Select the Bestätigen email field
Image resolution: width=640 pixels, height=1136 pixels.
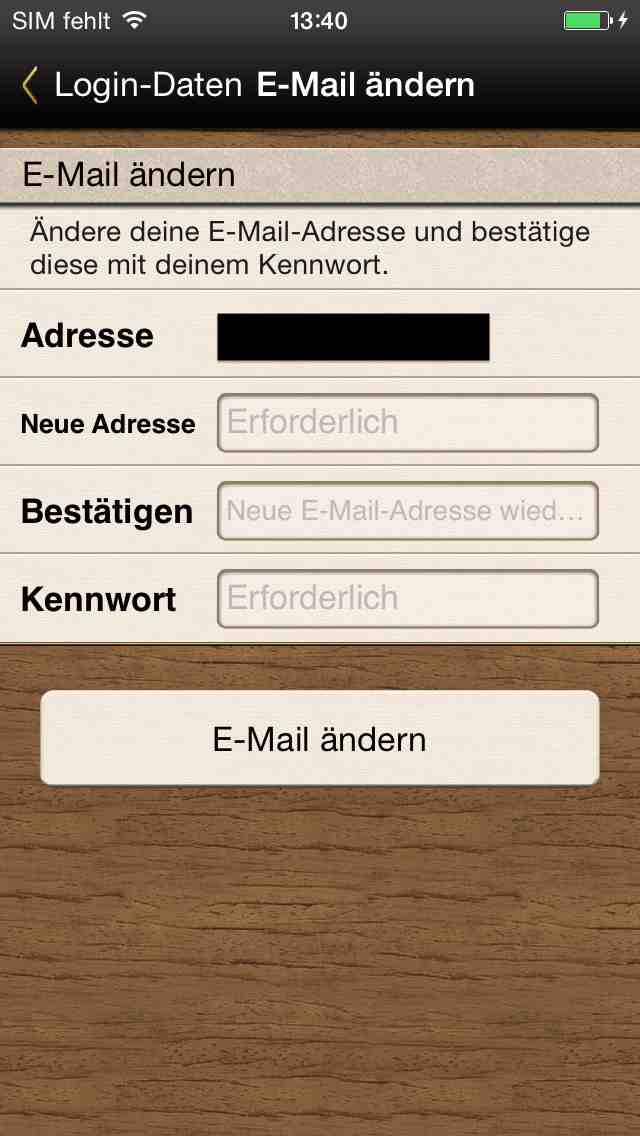(407, 511)
